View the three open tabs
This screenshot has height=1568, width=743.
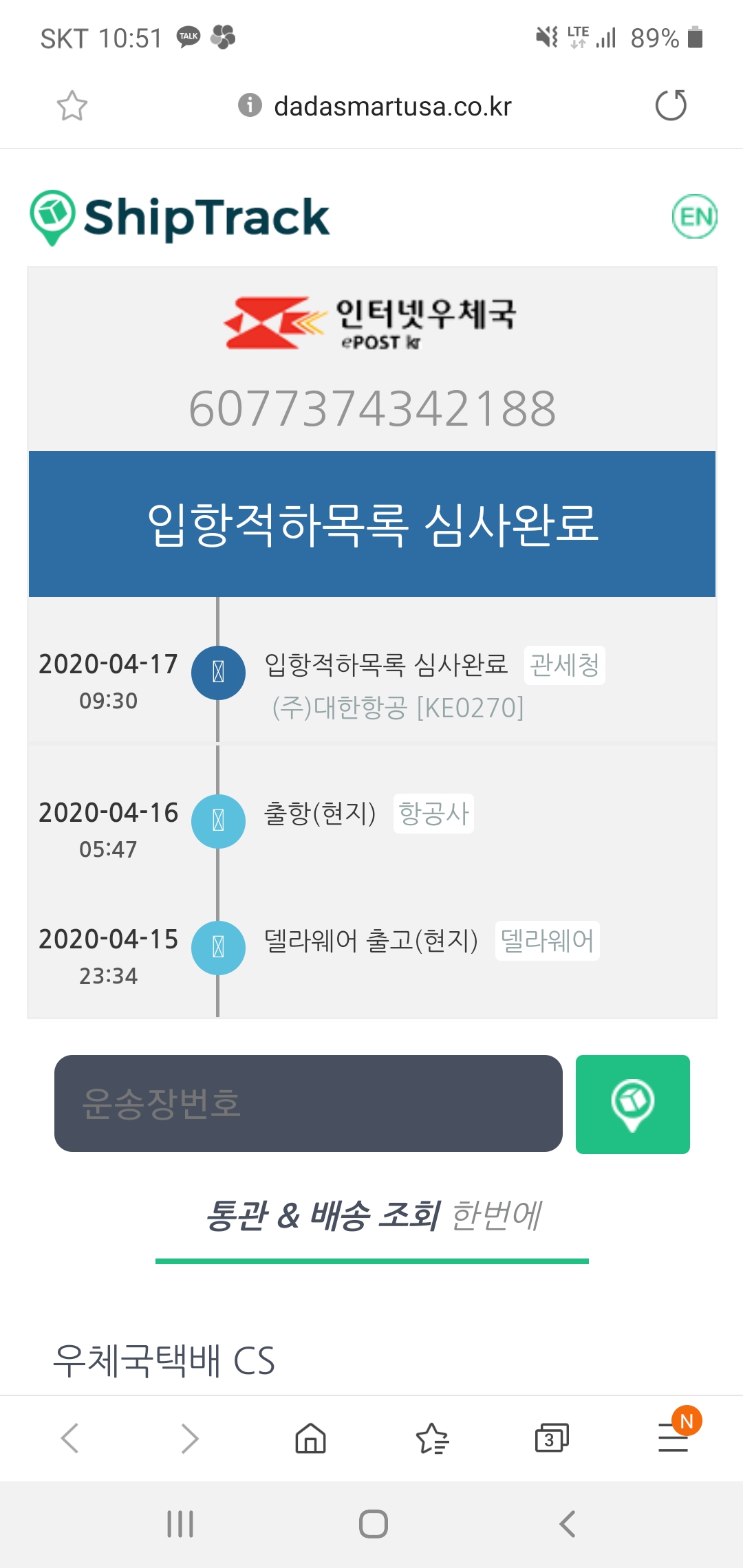(x=552, y=1438)
